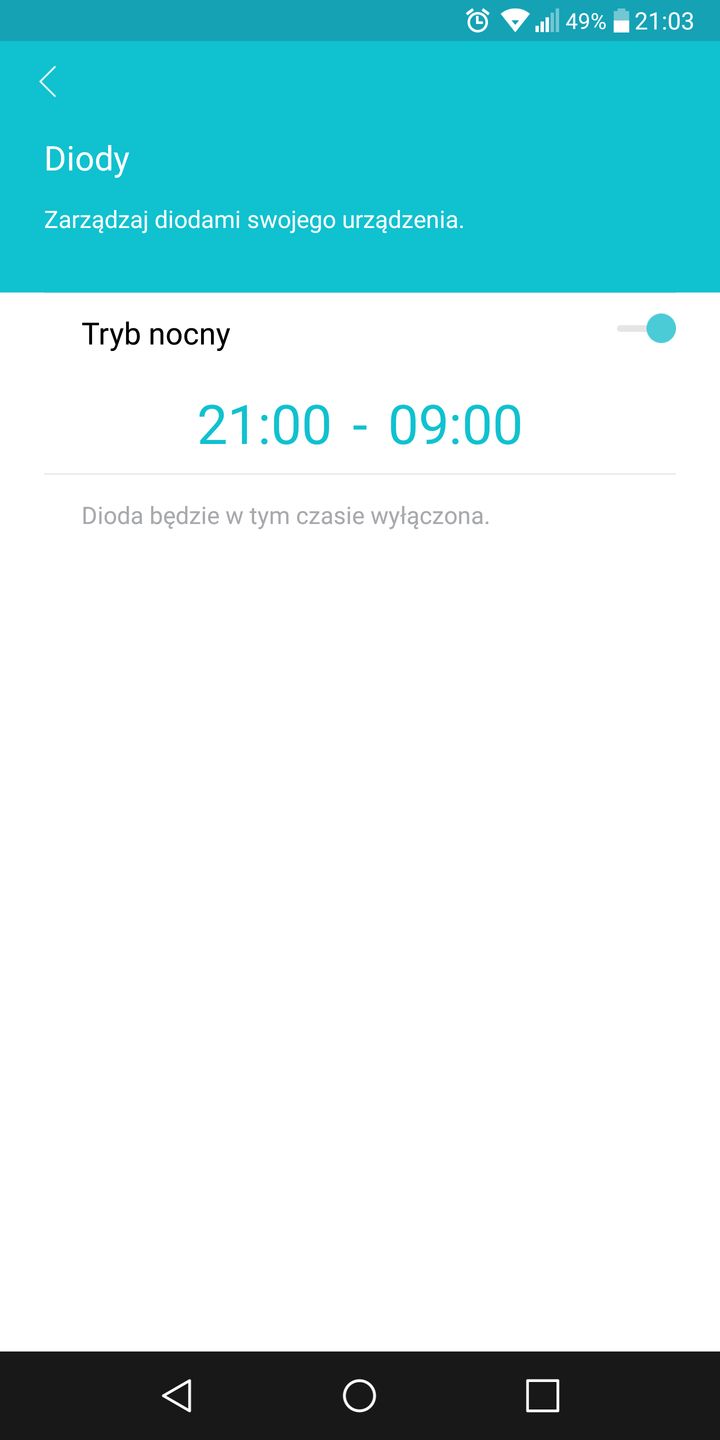The height and width of the screenshot is (1440, 720).
Task: Tap the back arrow on the Diody header
Action: pos(47,81)
